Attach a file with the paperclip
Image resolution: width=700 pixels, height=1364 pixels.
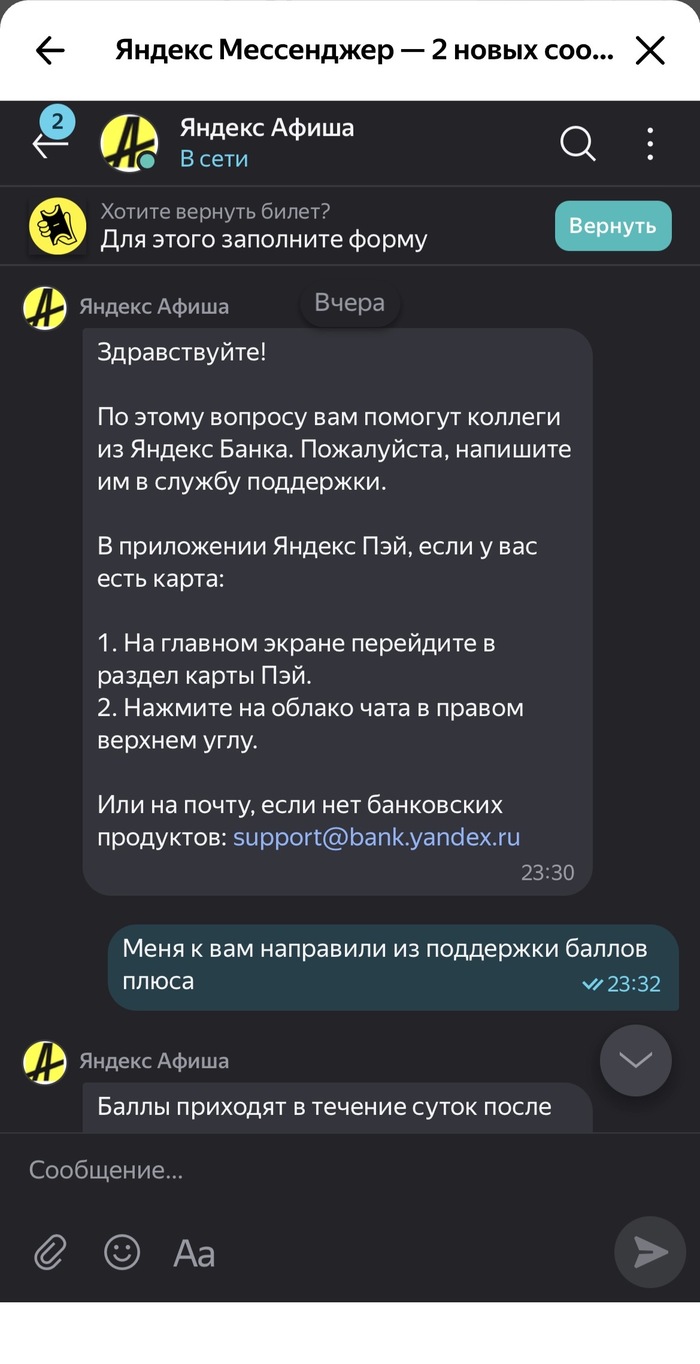(50, 1252)
